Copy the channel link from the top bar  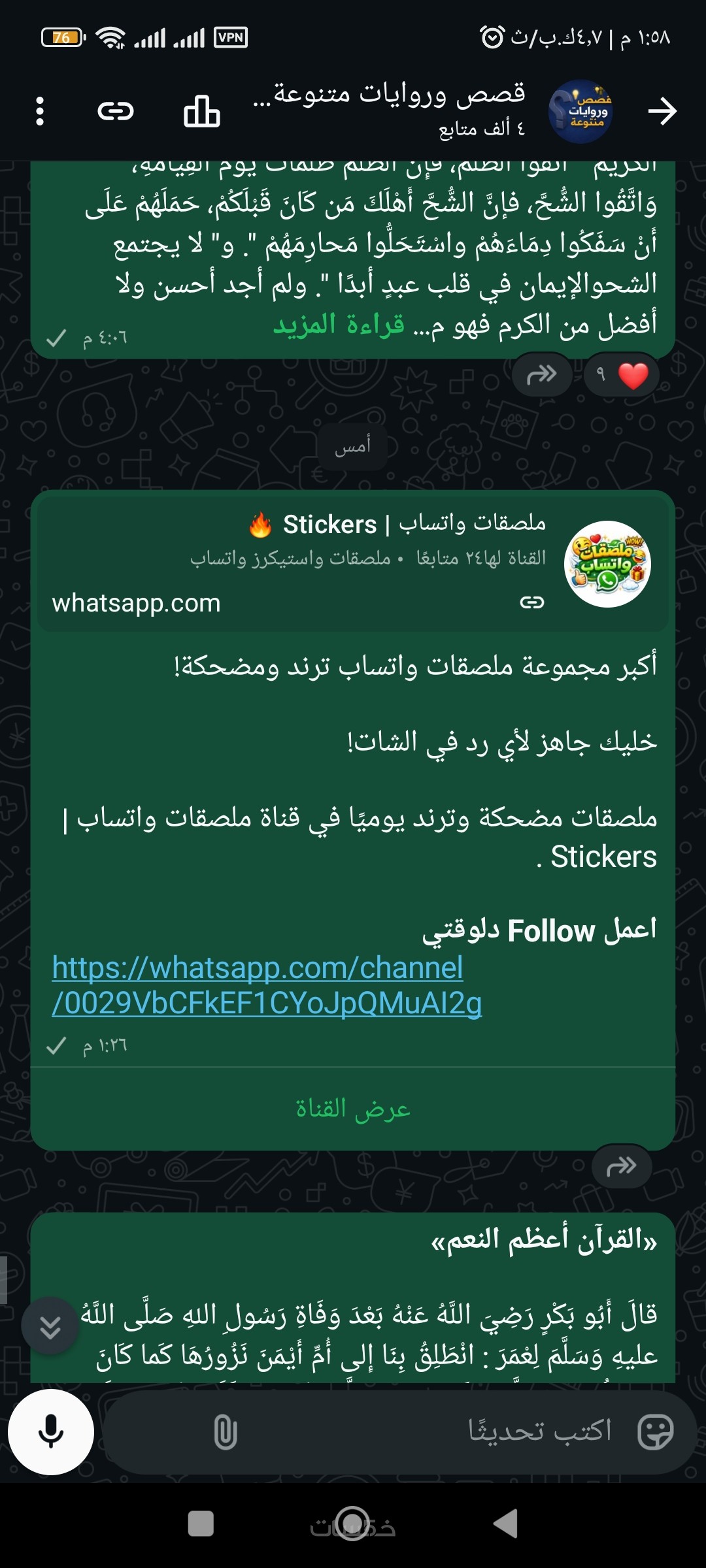click(x=116, y=111)
